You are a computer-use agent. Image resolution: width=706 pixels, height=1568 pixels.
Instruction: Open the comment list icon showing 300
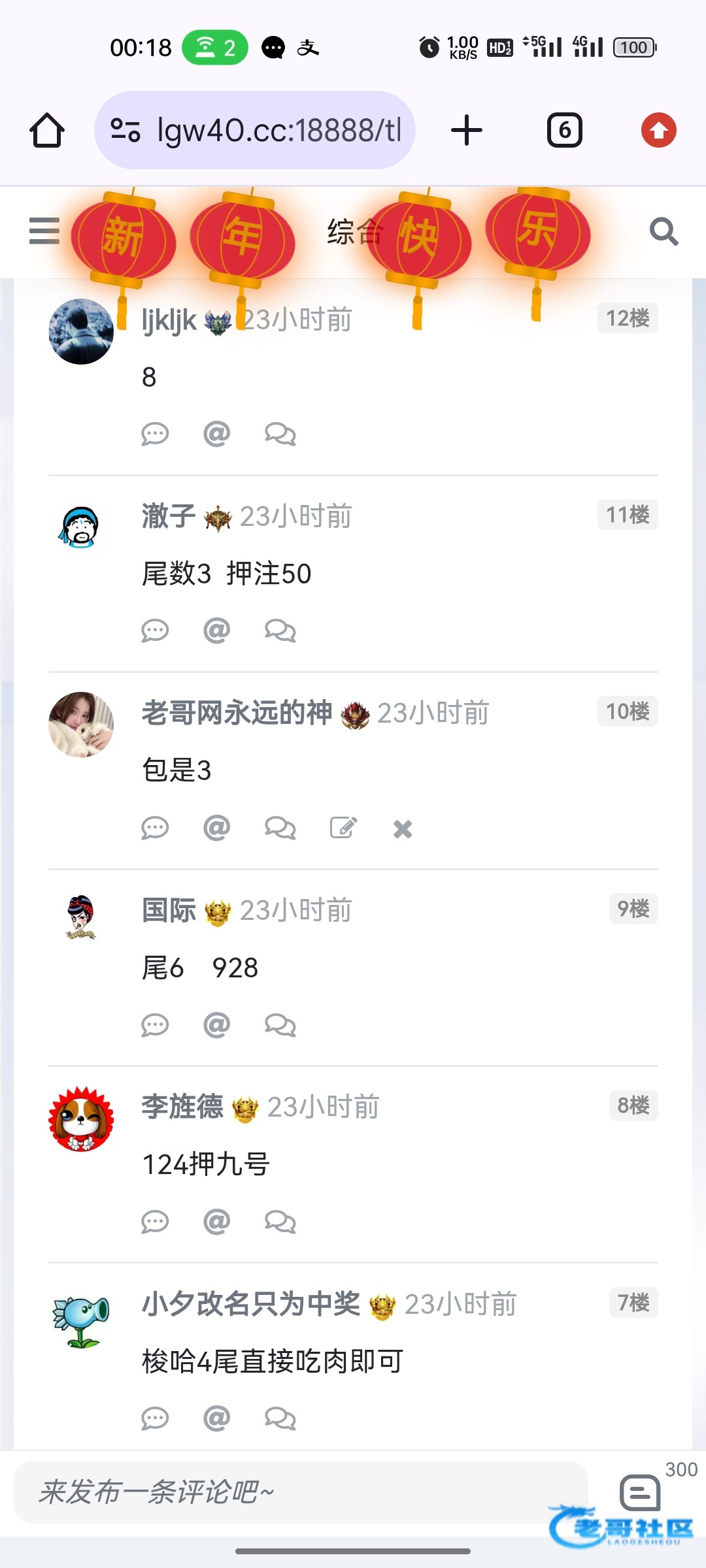pyautogui.click(x=639, y=1492)
